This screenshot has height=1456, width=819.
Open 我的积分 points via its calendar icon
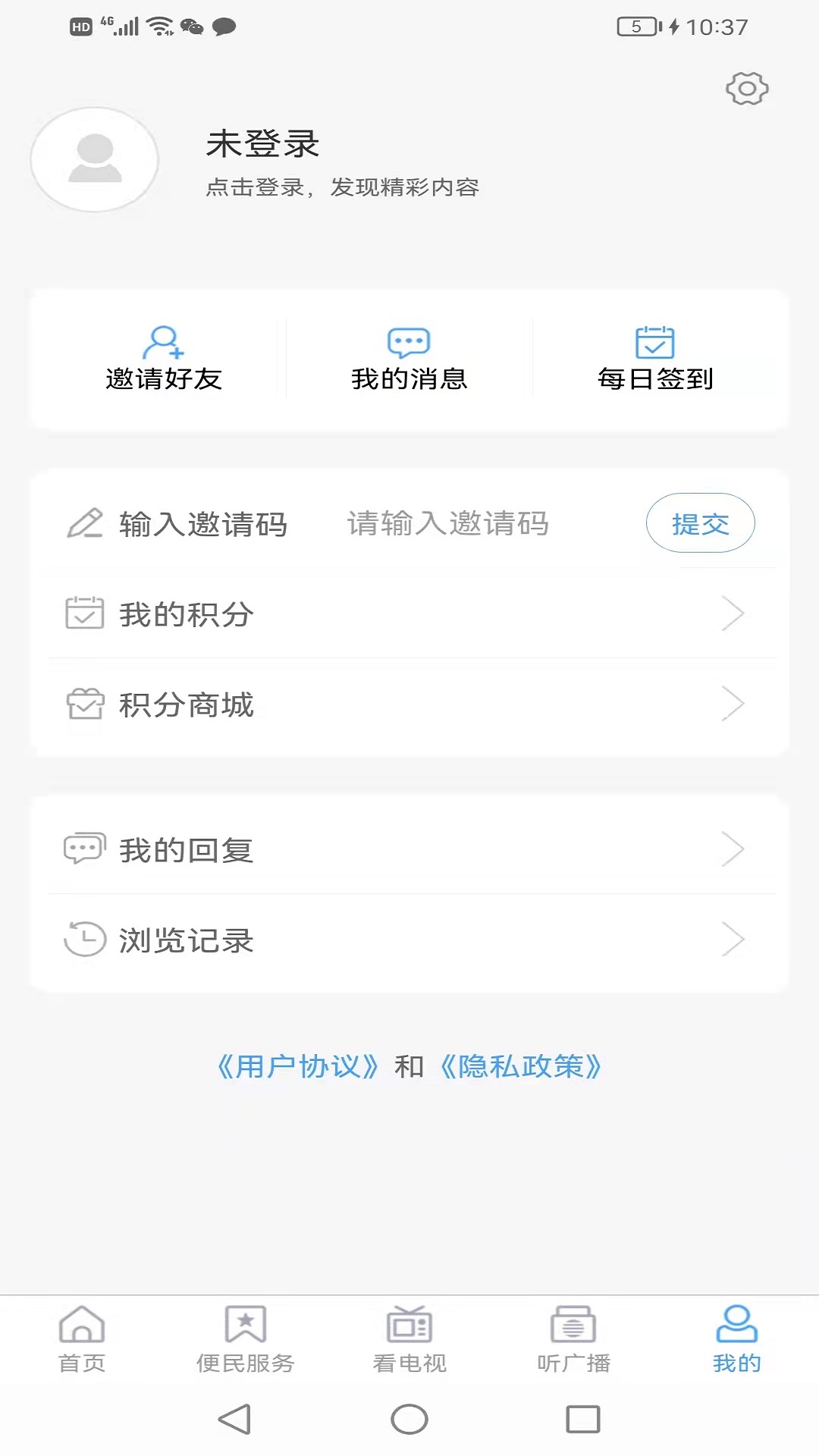[x=86, y=614]
